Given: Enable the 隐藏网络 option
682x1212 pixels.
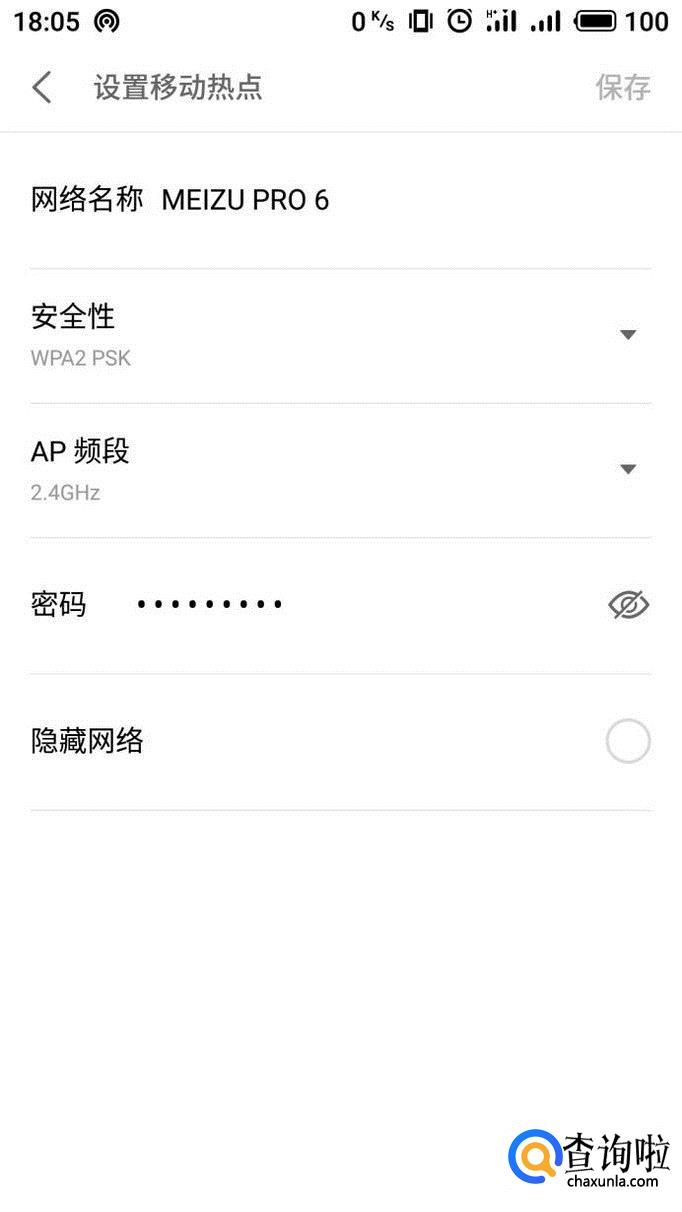Looking at the screenshot, I should coord(628,742).
